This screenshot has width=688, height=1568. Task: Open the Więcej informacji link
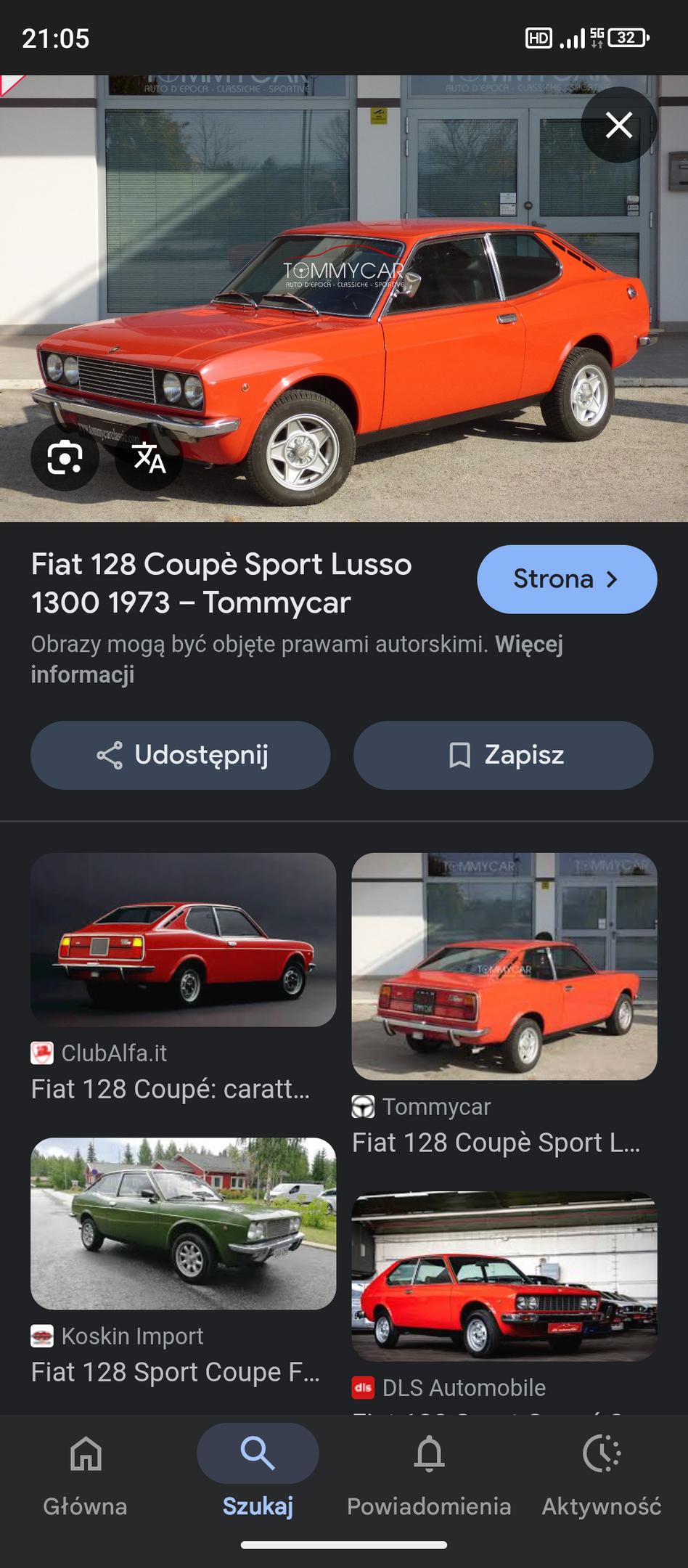(x=297, y=659)
